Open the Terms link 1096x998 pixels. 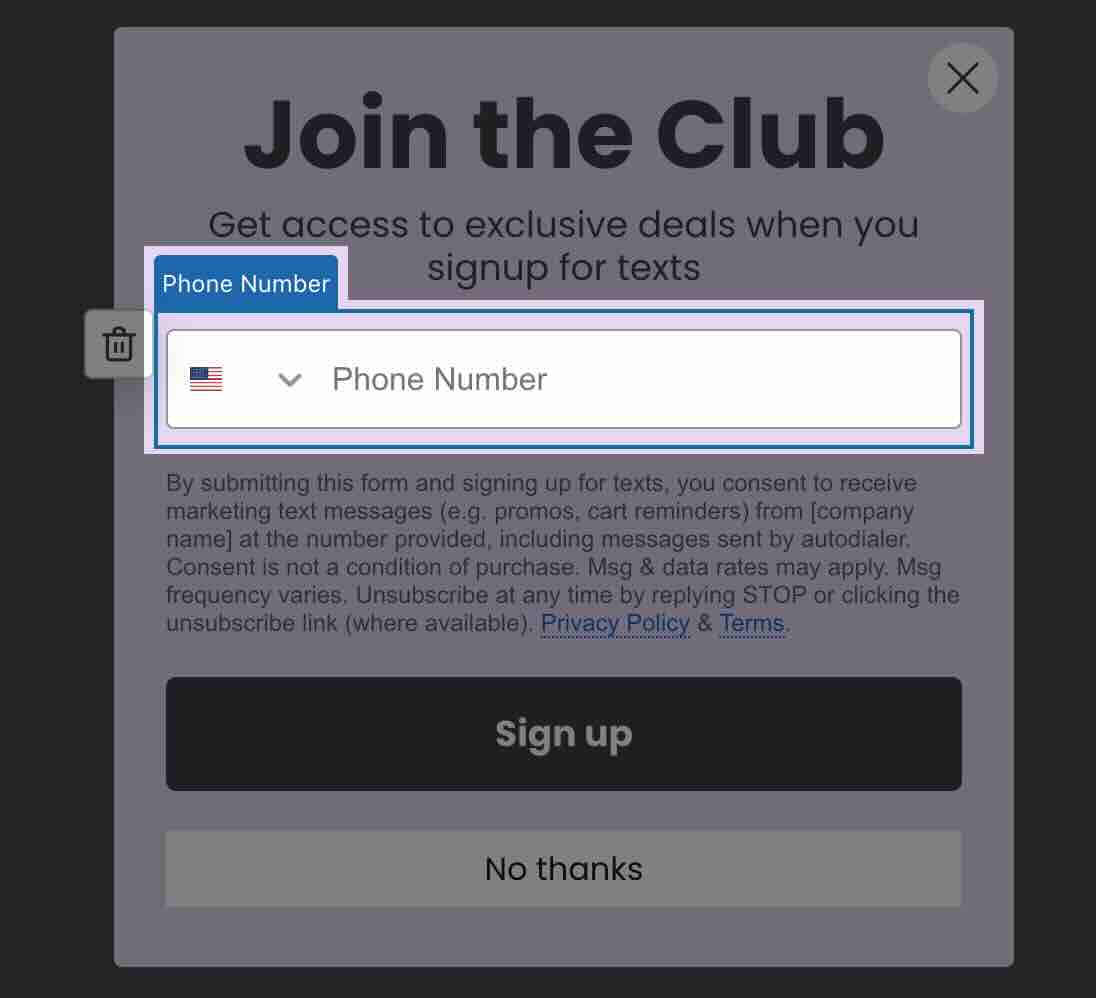click(x=751, y=624)
